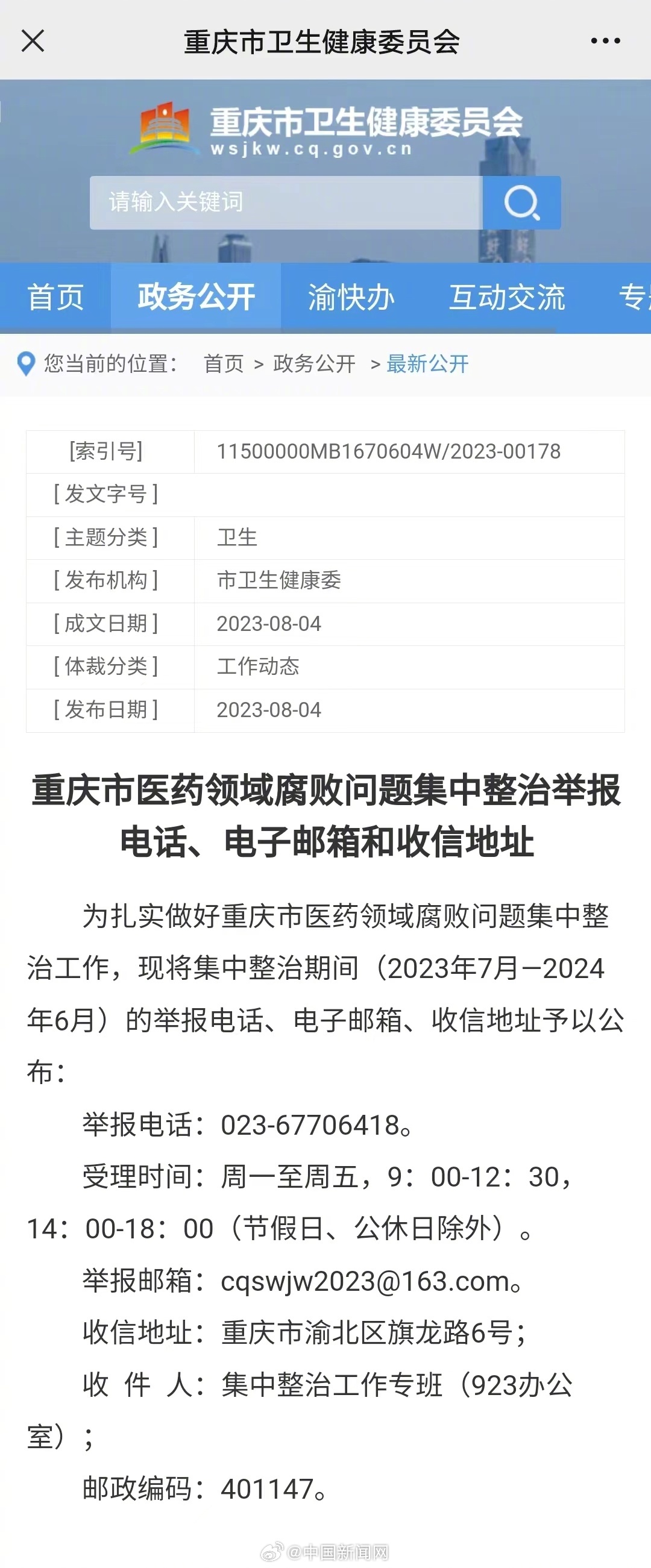Go to the 互动交流 tab
Screen dimensions: 651x1568
(507, 298)
